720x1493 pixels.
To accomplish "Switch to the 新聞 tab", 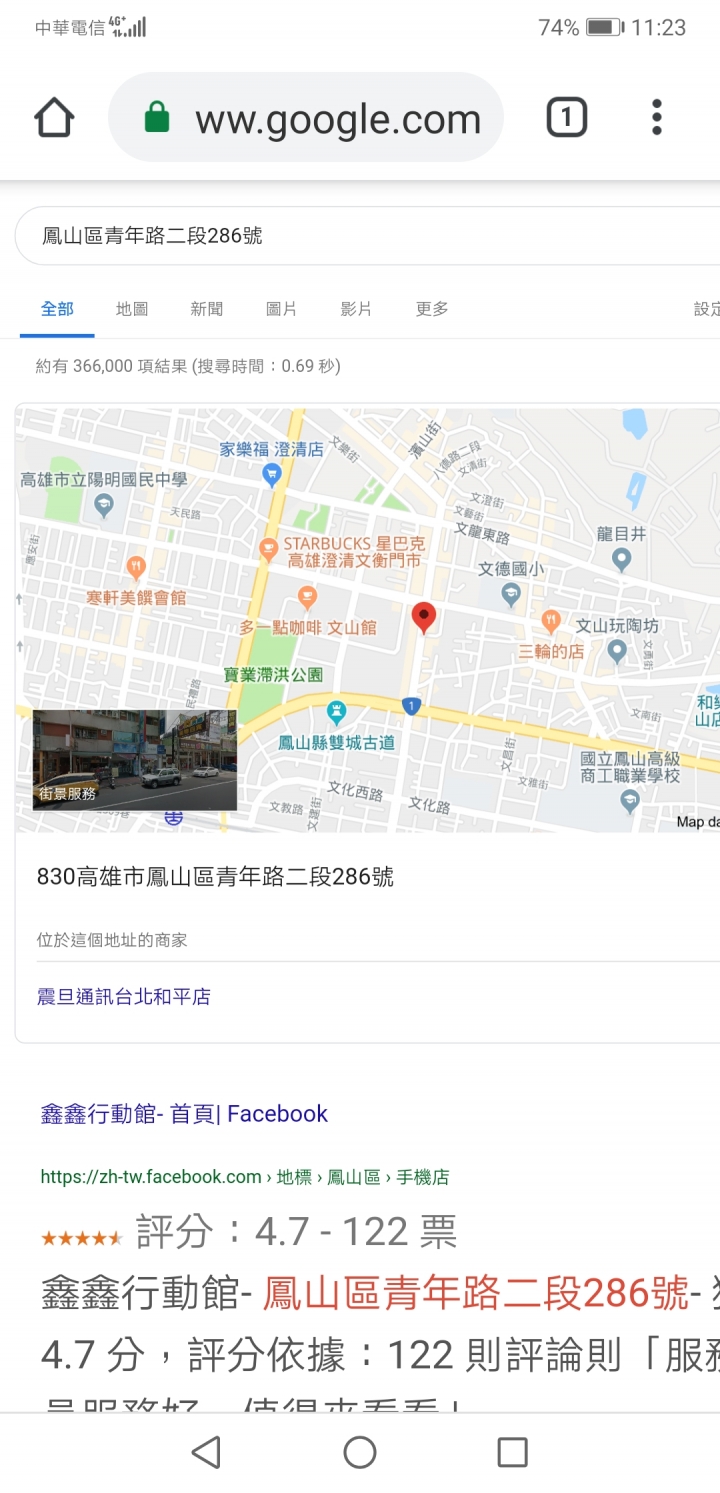I will tap(207, 309).
